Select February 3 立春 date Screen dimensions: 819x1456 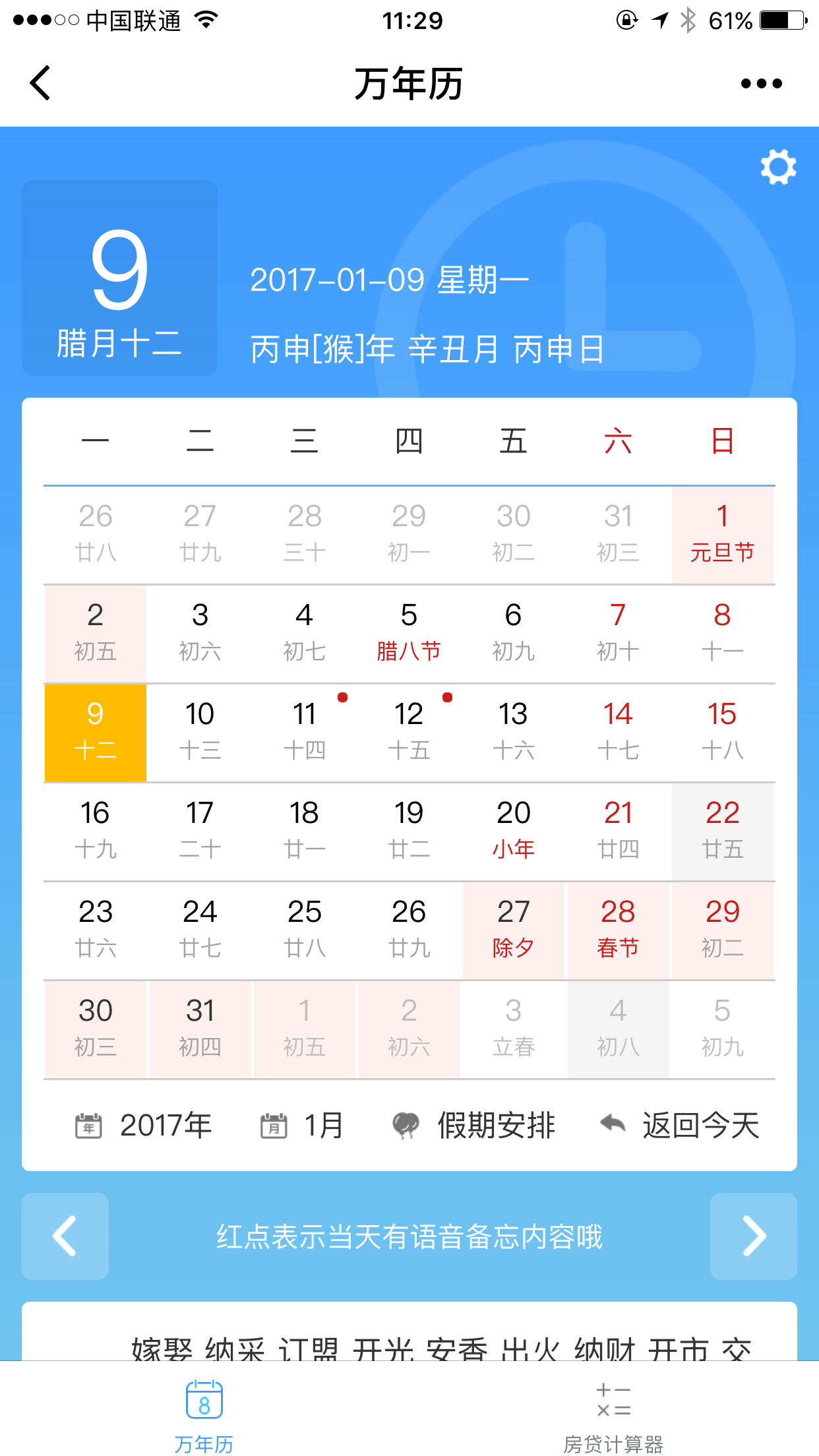(x=513, y=1029)
